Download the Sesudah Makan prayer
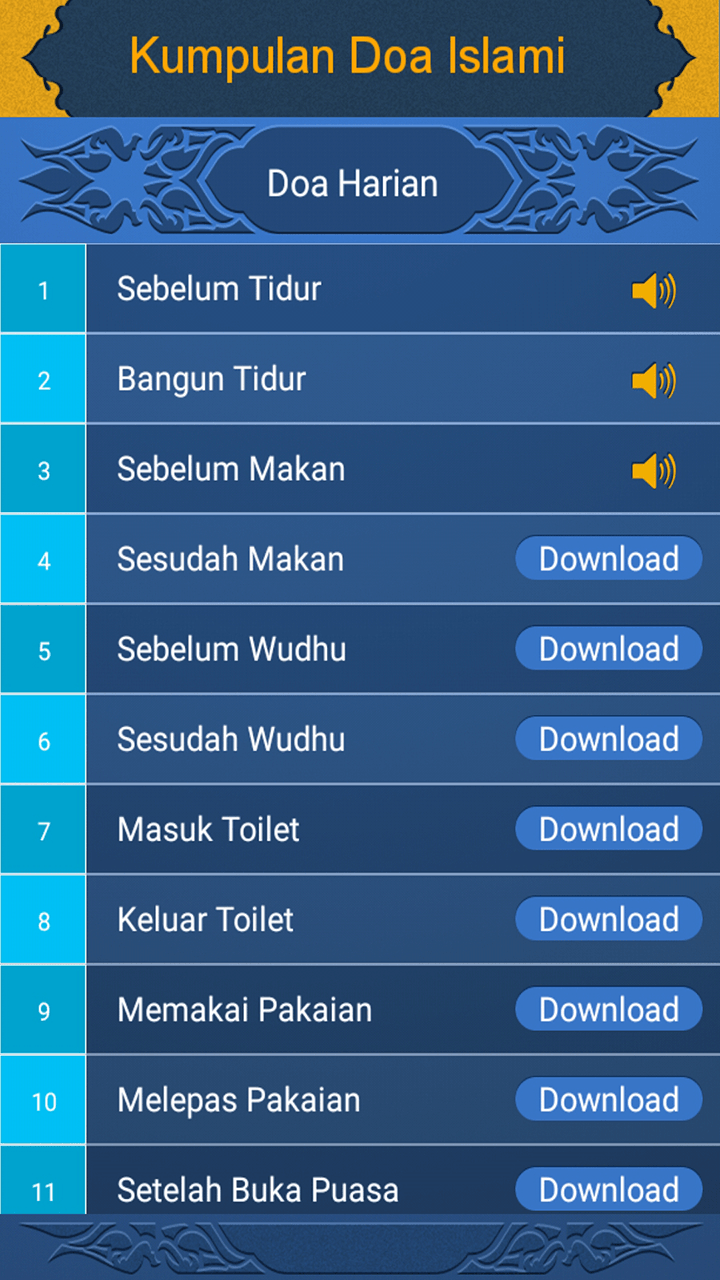Viewport: 720px width, 1280px height. point(608,559)
